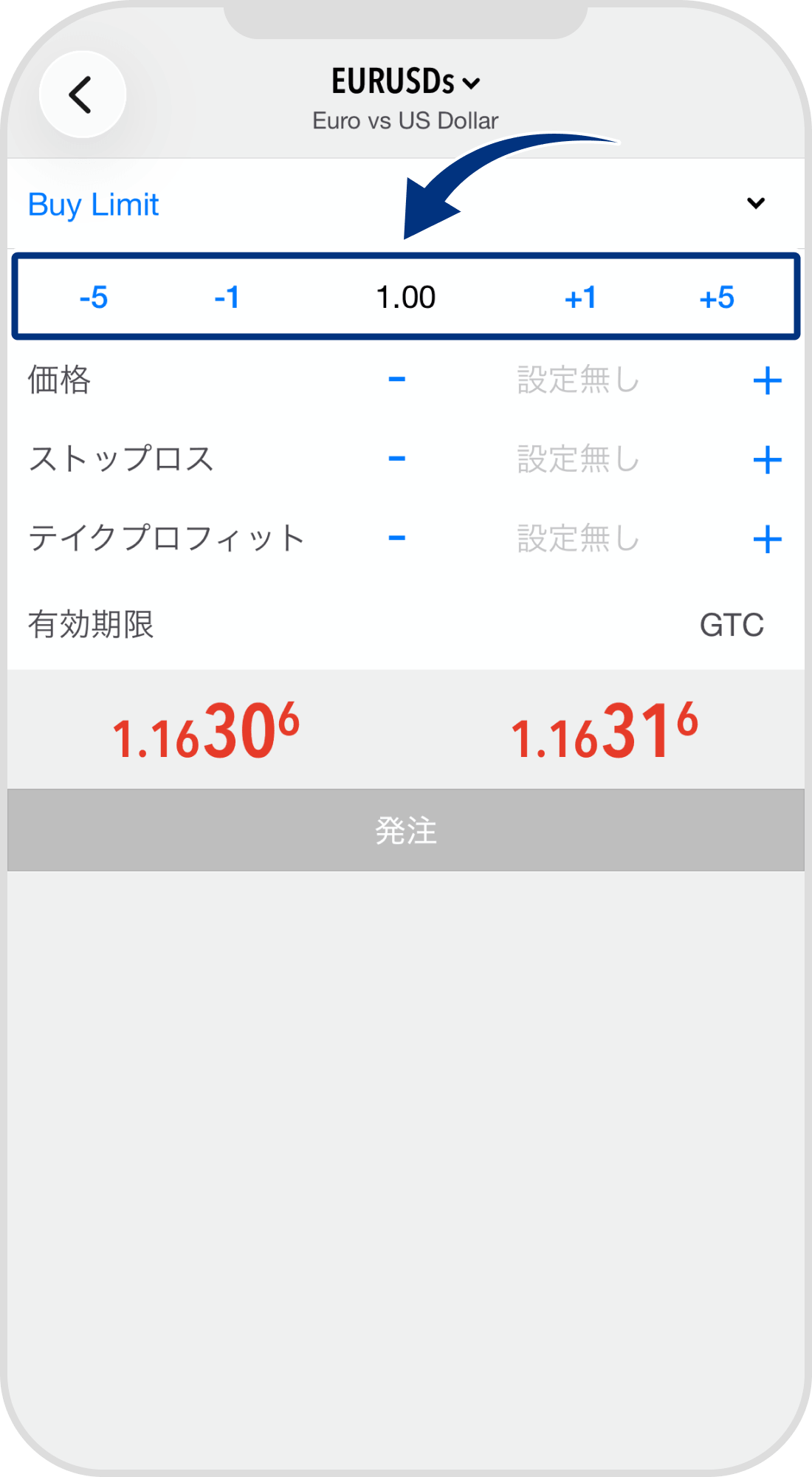Increase 価格 with the plus icon

click(769, 380)
